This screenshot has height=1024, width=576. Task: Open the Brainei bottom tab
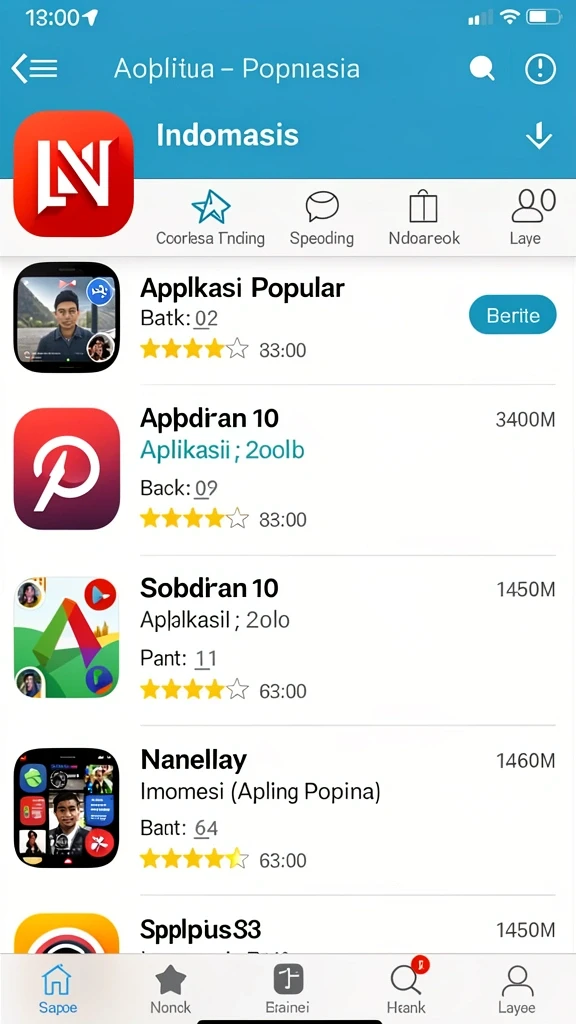(288, 989)
